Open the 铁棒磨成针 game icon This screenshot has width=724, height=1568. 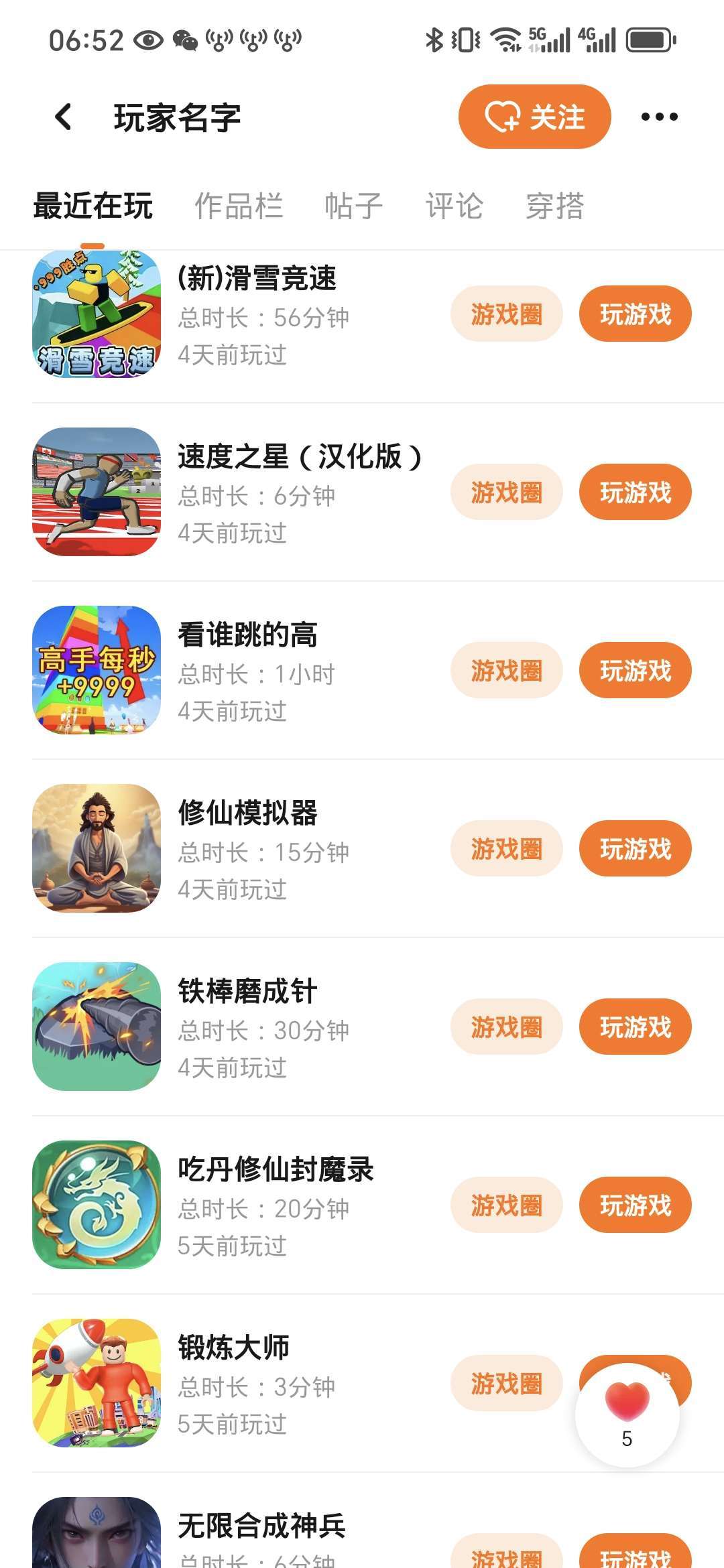tap(97, 1027)
